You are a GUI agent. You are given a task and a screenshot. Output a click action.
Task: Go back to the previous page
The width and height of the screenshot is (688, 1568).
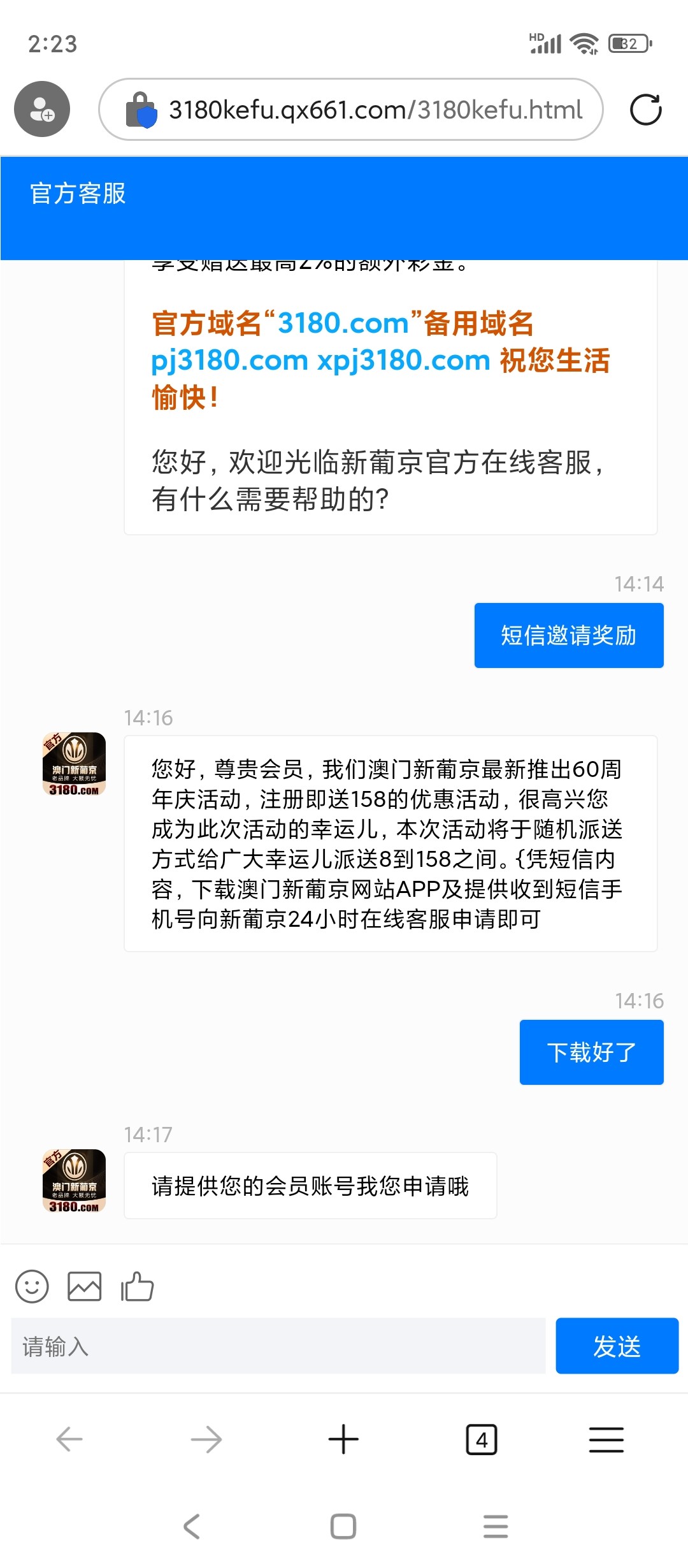coord(69,1439)
